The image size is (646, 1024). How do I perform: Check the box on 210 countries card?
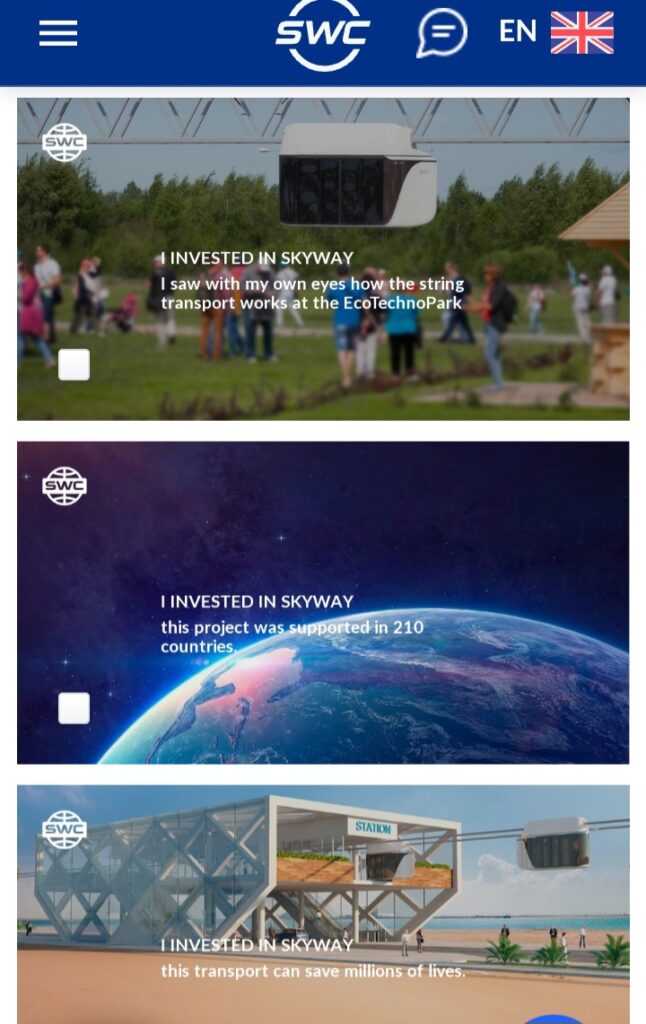click(x=74, y=708)
